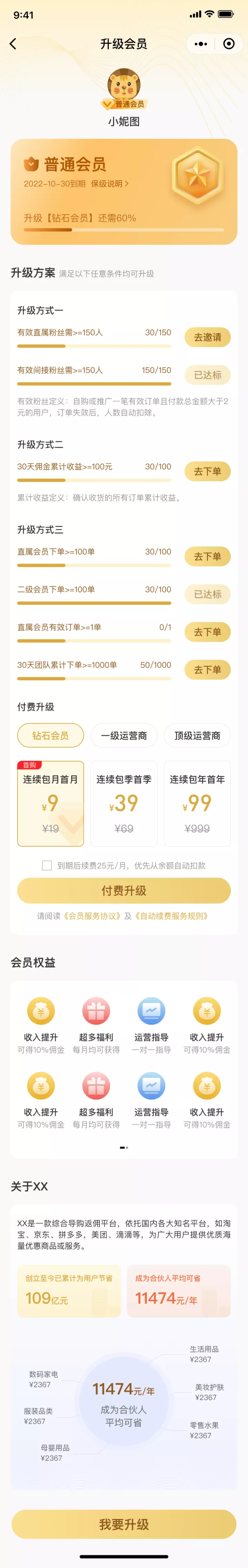
Task: Switch to the 顶级运营商 tab
Action: click(197, 735)
